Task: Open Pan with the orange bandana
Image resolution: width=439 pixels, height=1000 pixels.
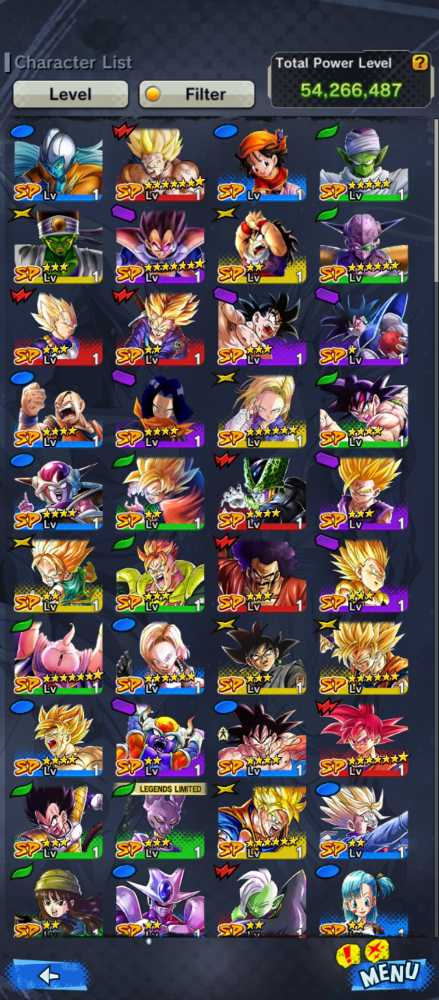Action: 262,163
